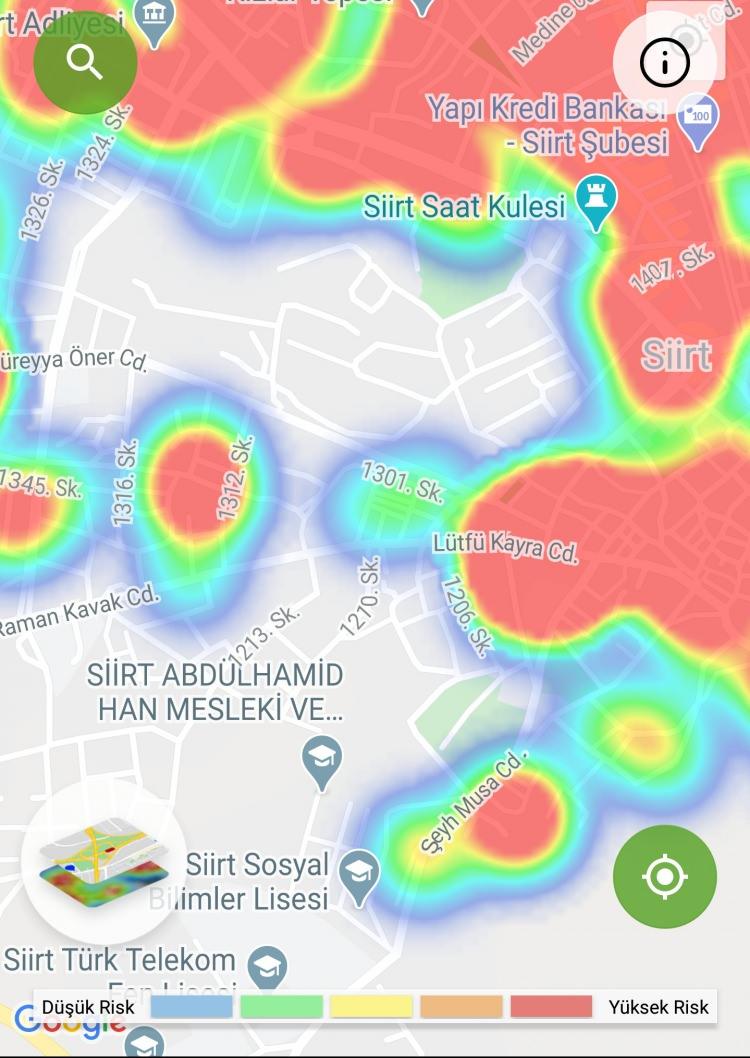Viewport: 750px width, 1058px height.
Task: Select the Siirt Saat Kulesi marker
Action: 597,203
